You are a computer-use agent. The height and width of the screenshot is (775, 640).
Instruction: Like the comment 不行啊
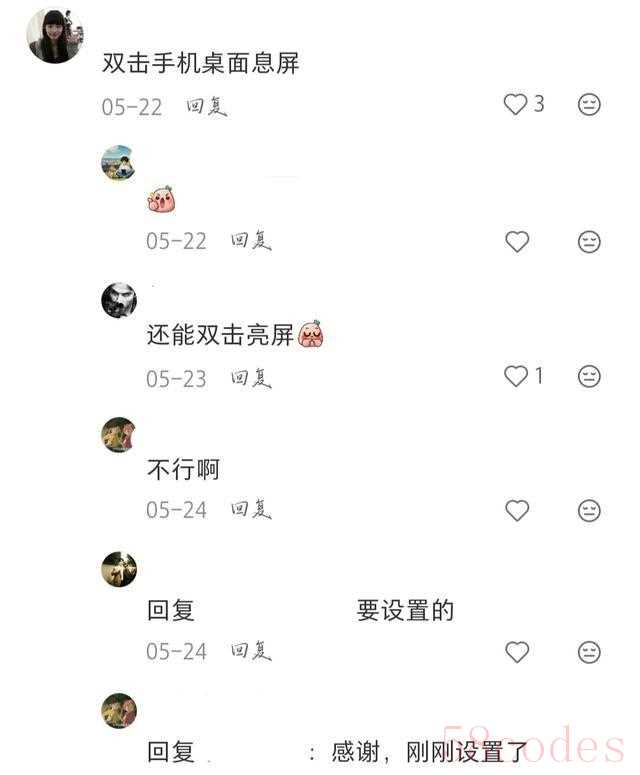517,510
